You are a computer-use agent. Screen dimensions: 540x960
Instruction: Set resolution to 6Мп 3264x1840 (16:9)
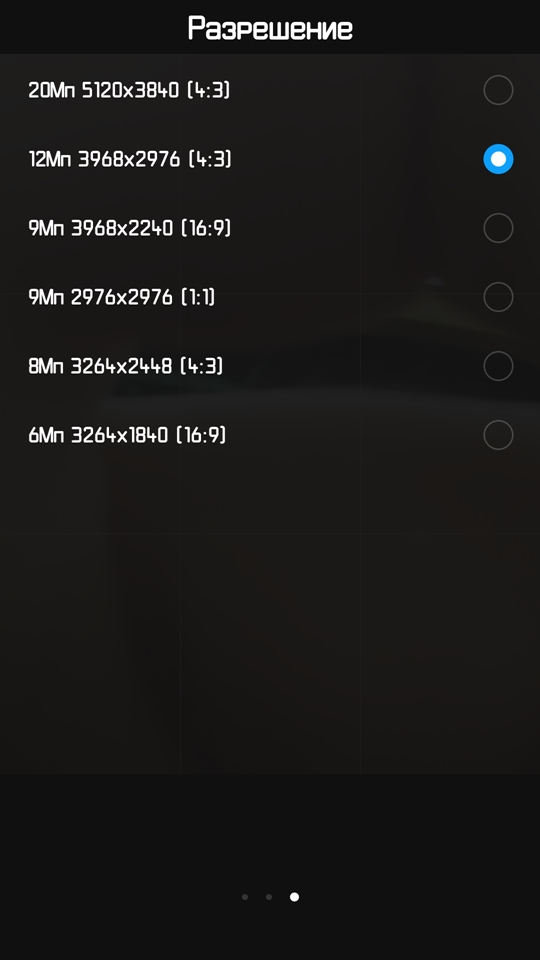tap(270, 435)
